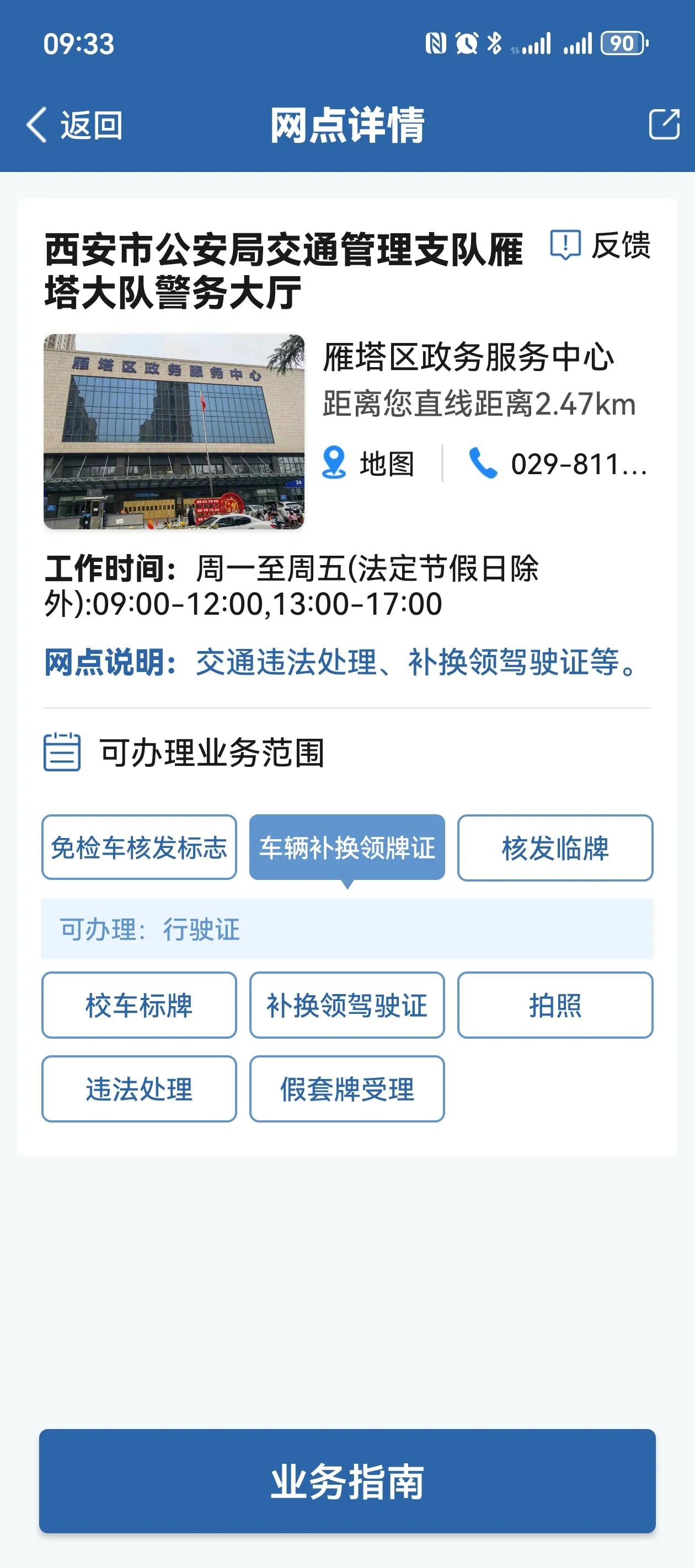This screenshot has width=695, height=1568.
Task: Tap the 拍照 service chip
Action: (555, 1005)
